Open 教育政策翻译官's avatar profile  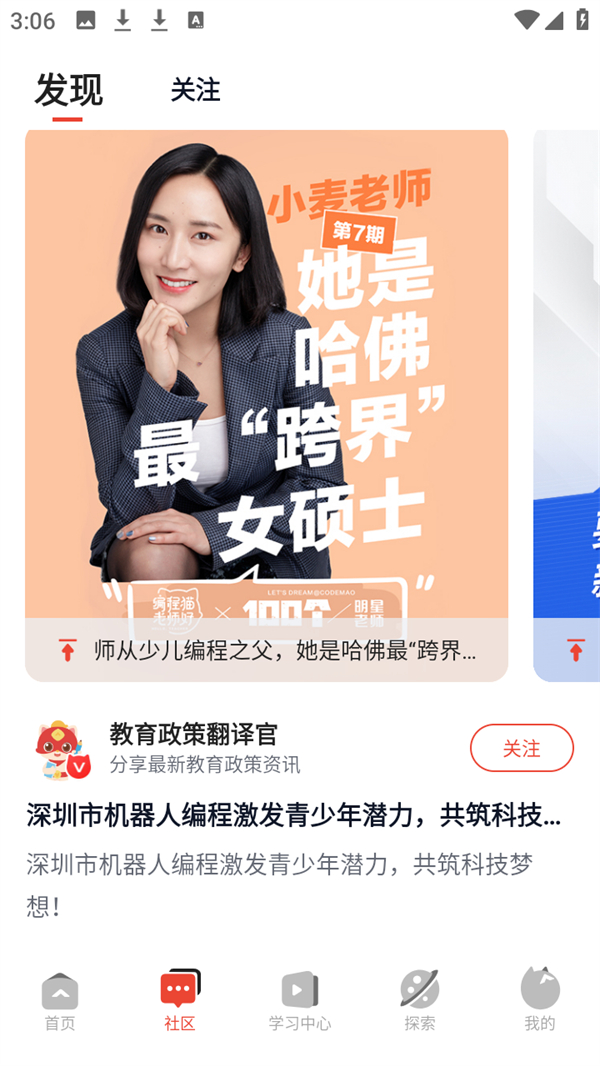62,749
